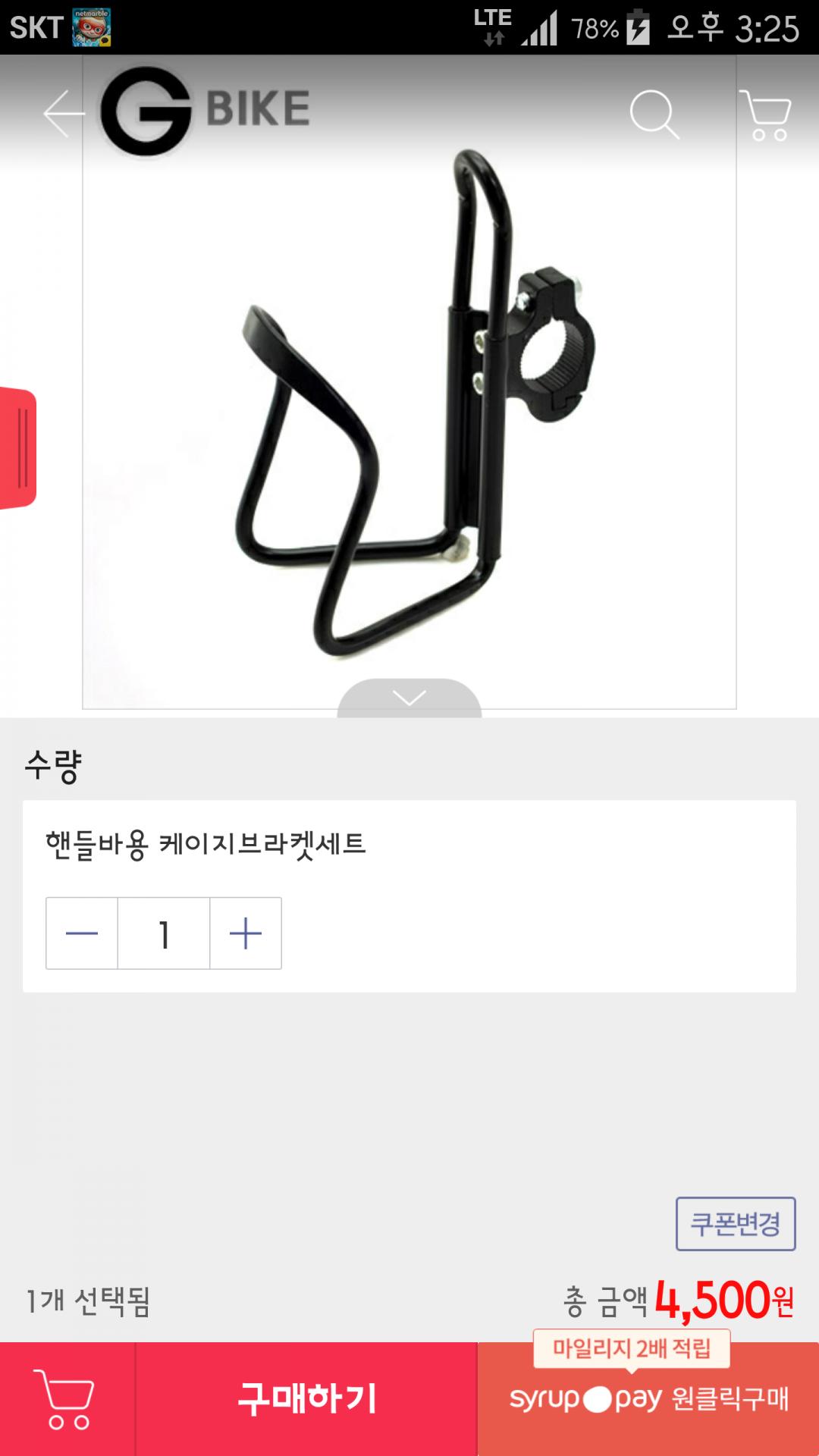Image resolution: width=819 pixels, height=1456 pixels.
Task: Open the shopping cart from the top bar
Action: click(x=766, y=115)
